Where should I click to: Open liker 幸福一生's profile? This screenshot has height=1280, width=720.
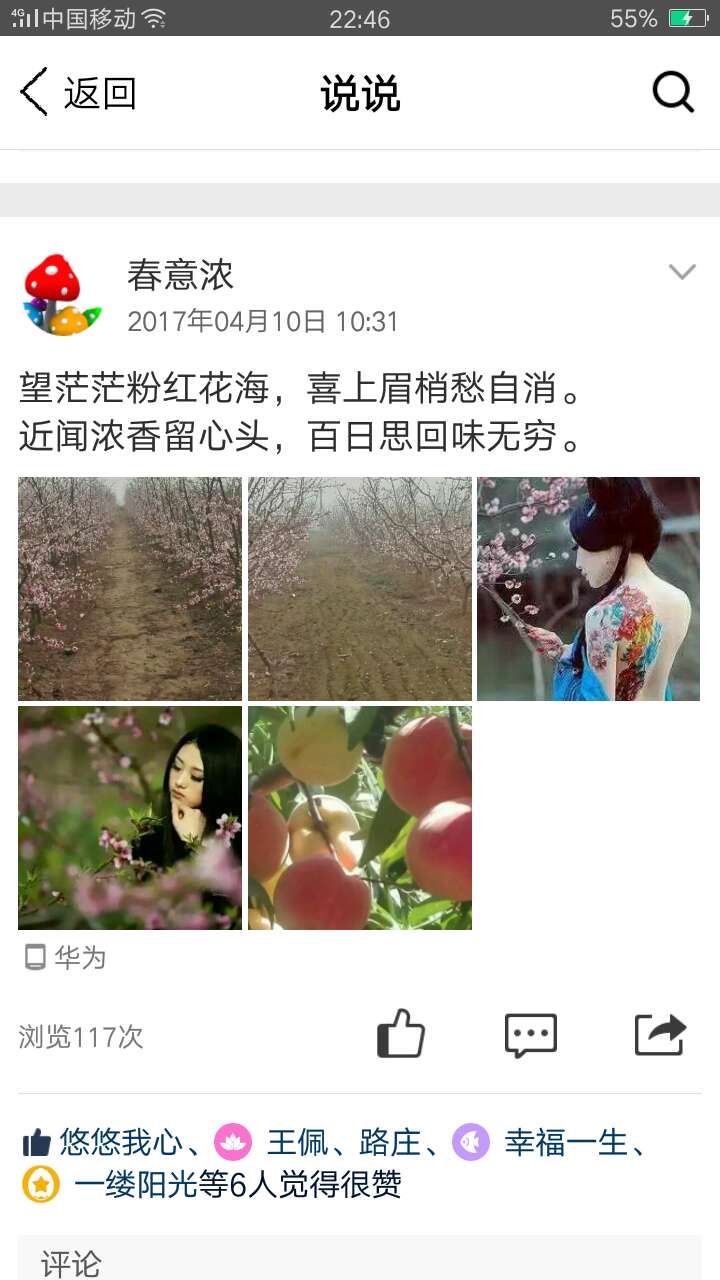(565, 1141)
